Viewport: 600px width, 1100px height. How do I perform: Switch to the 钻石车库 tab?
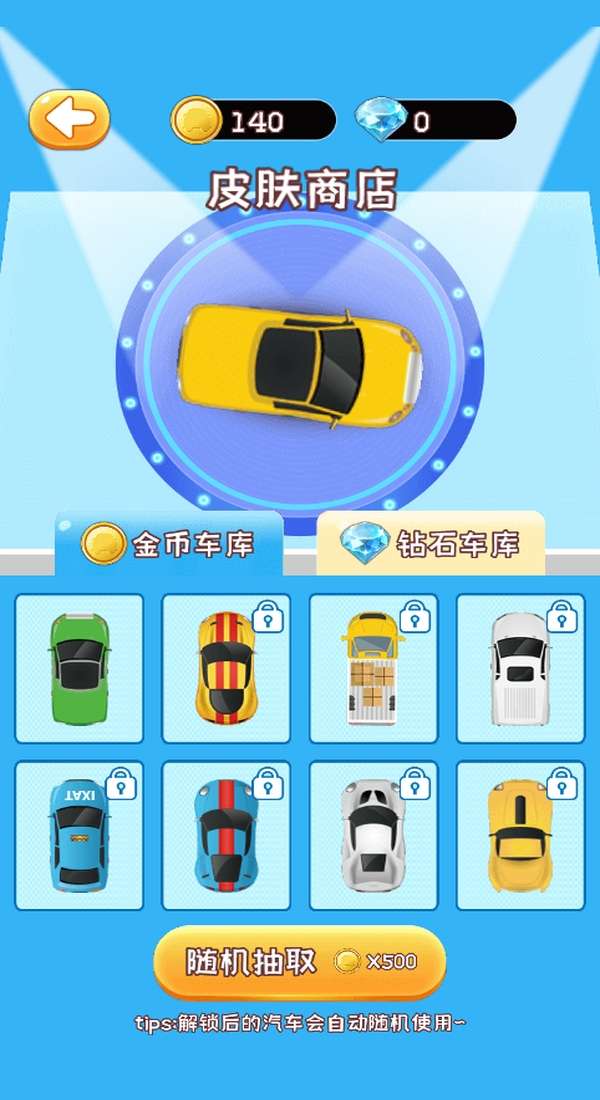(x=431, y=544)
